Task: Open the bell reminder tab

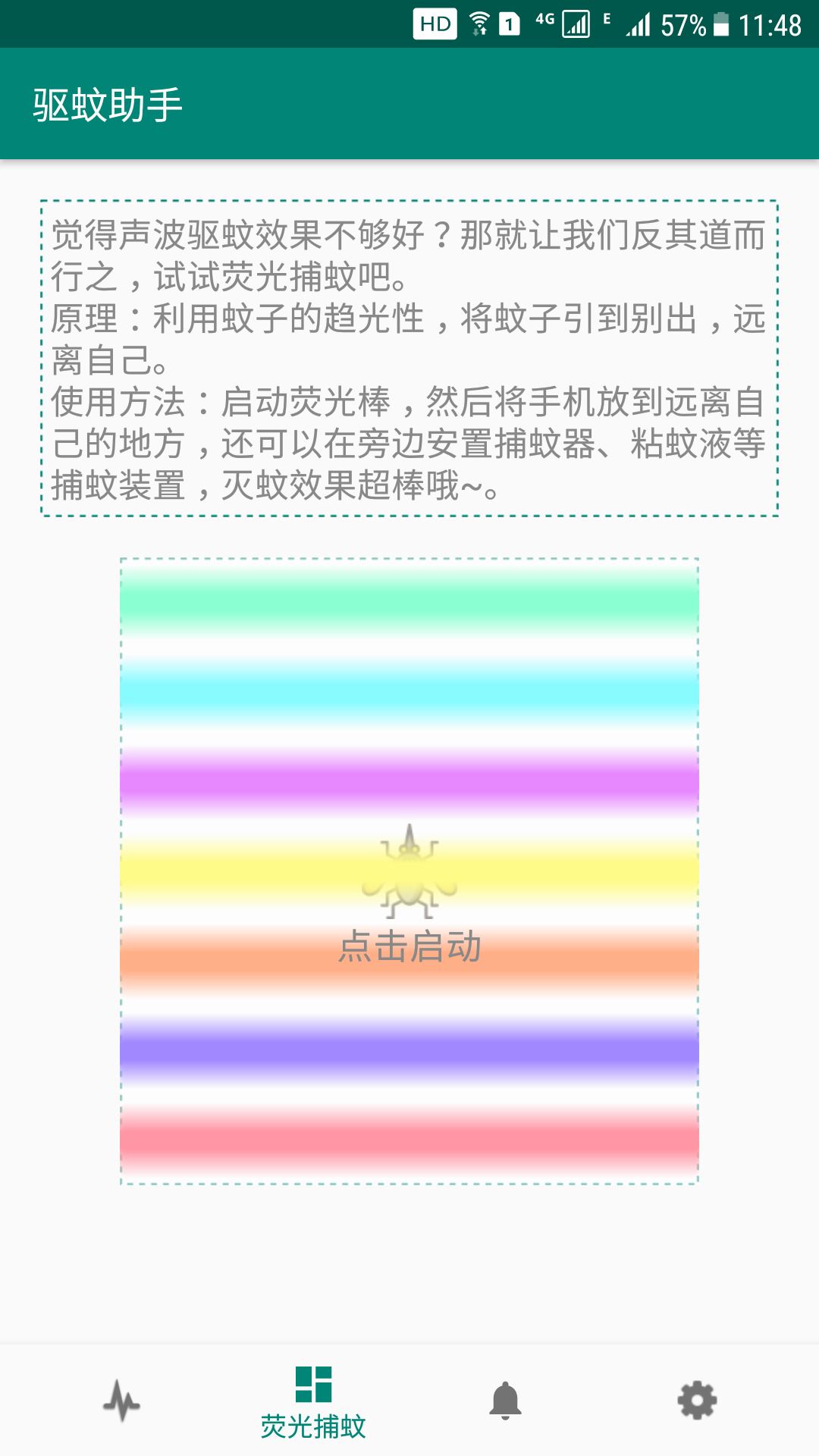Action: coord(505,1401)
